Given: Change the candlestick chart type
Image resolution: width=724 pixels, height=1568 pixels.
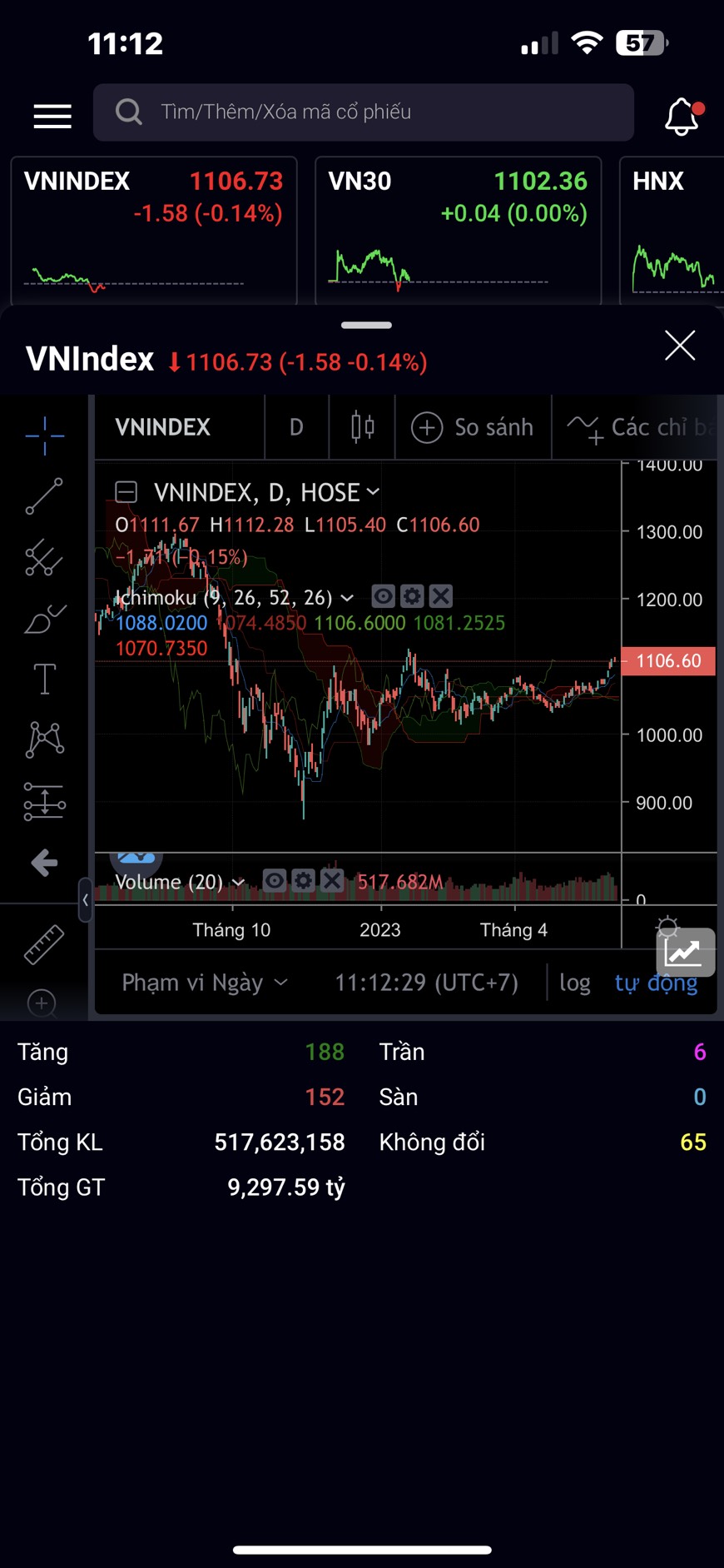Looking at the screenshot, I should pyautogui.click(x=362, y=427).
